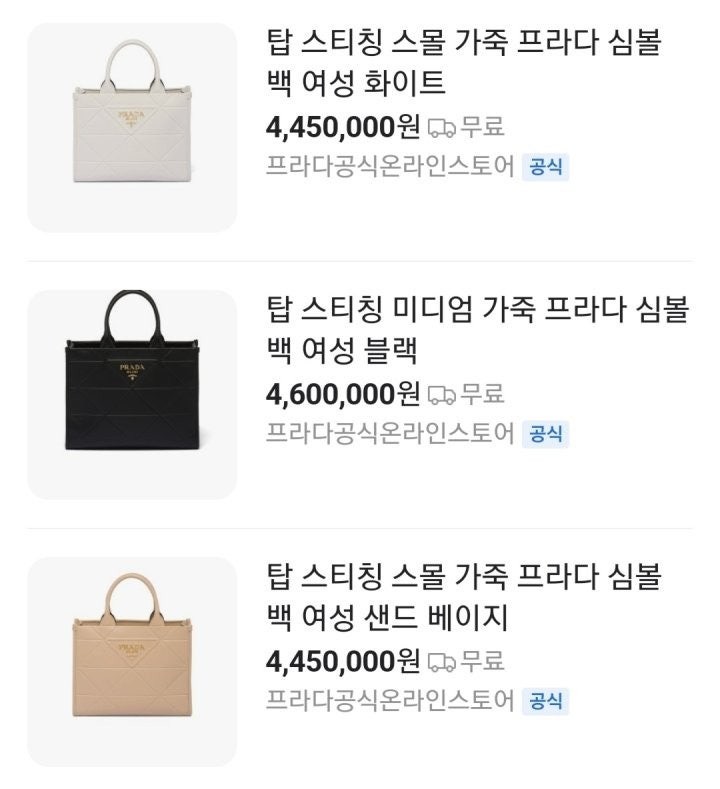The height and width of the screenshot is (789, 720).
Task: Tap the title 탑 스티칭 스몰 샌드 베이지
Action: click(x=463, y=596)
